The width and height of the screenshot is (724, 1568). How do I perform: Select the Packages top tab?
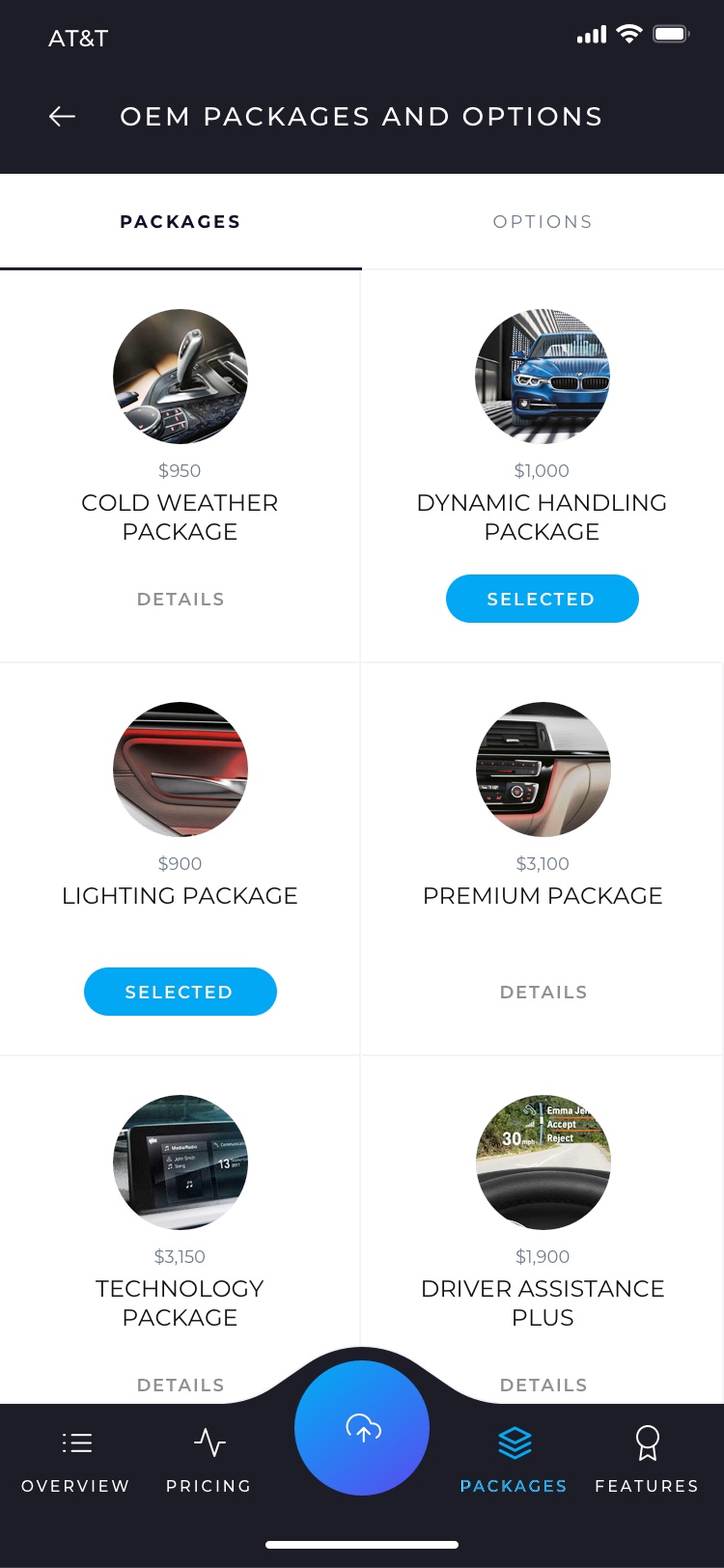[x=181, y=222]
